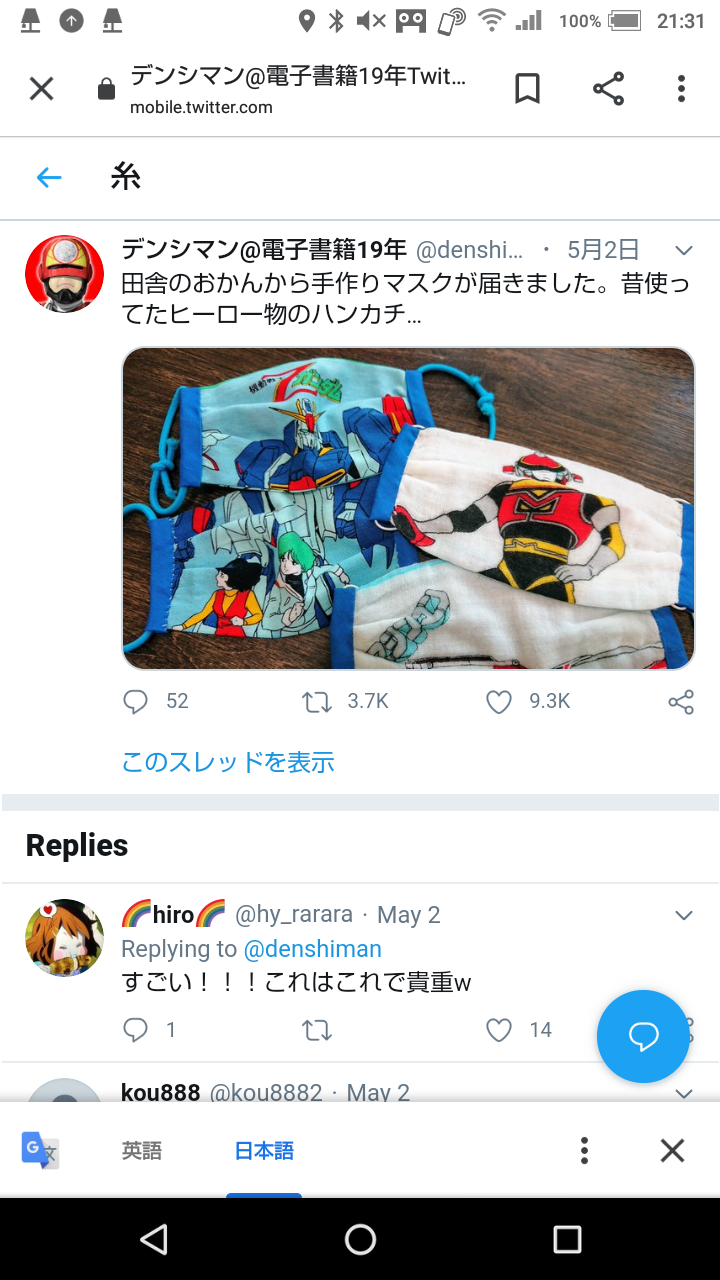Open the このスレッドを表示 link
Viewport: 720px width, 1280px height.
(x=228, y=762)
